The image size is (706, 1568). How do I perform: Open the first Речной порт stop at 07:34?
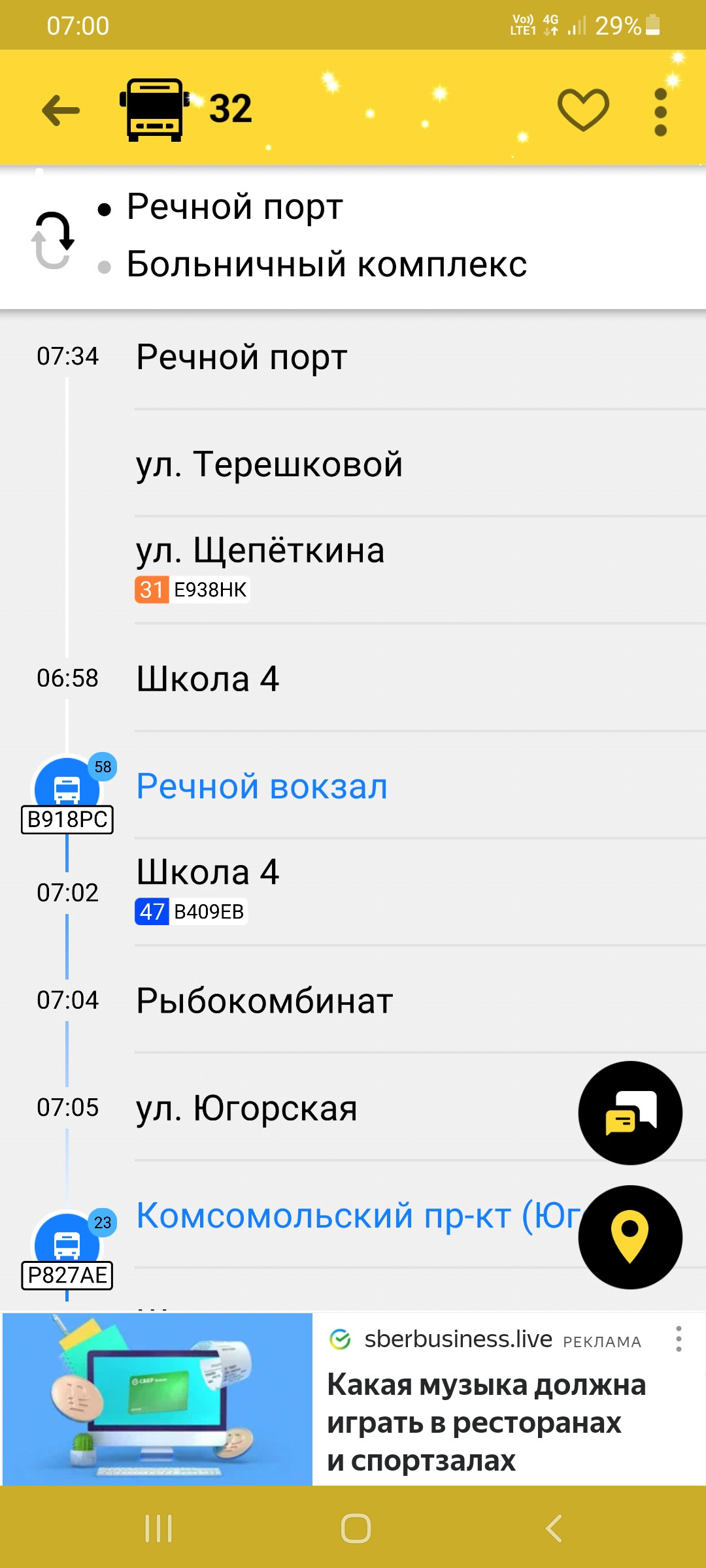click(353, 357)
